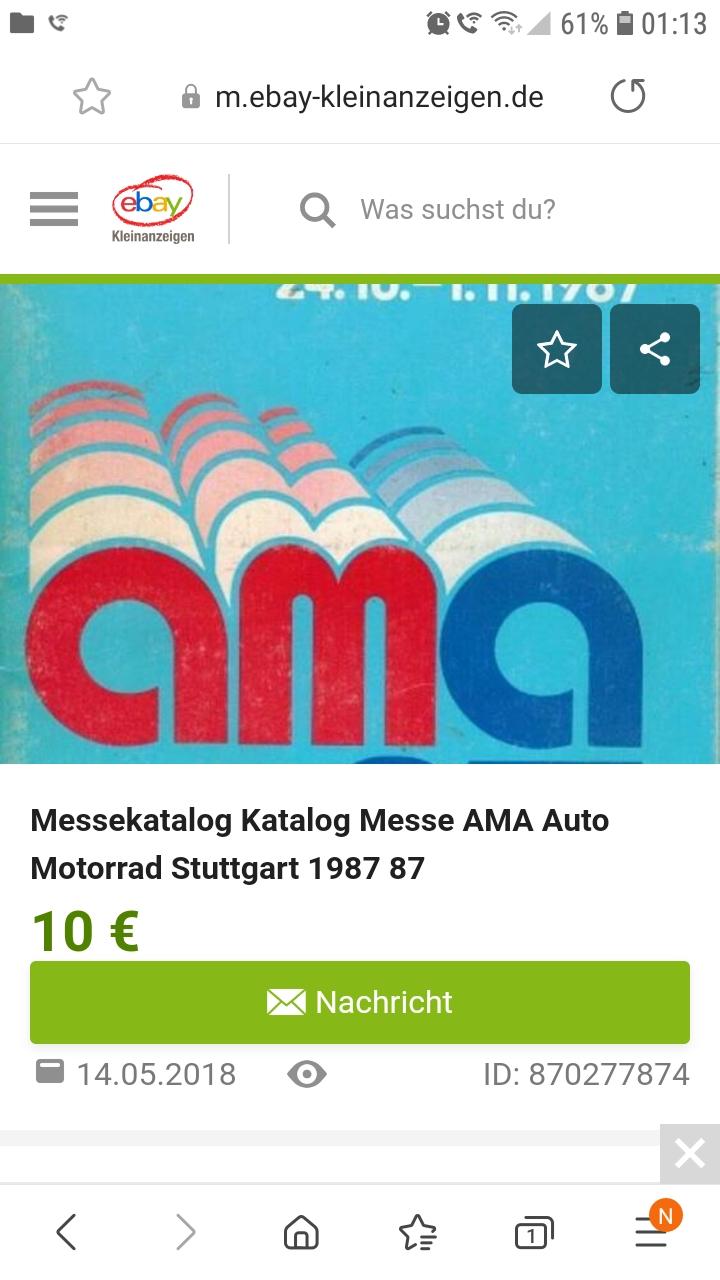Open the browser home page
Viewport: 720px width, 1280px height.
(301, 1233)
